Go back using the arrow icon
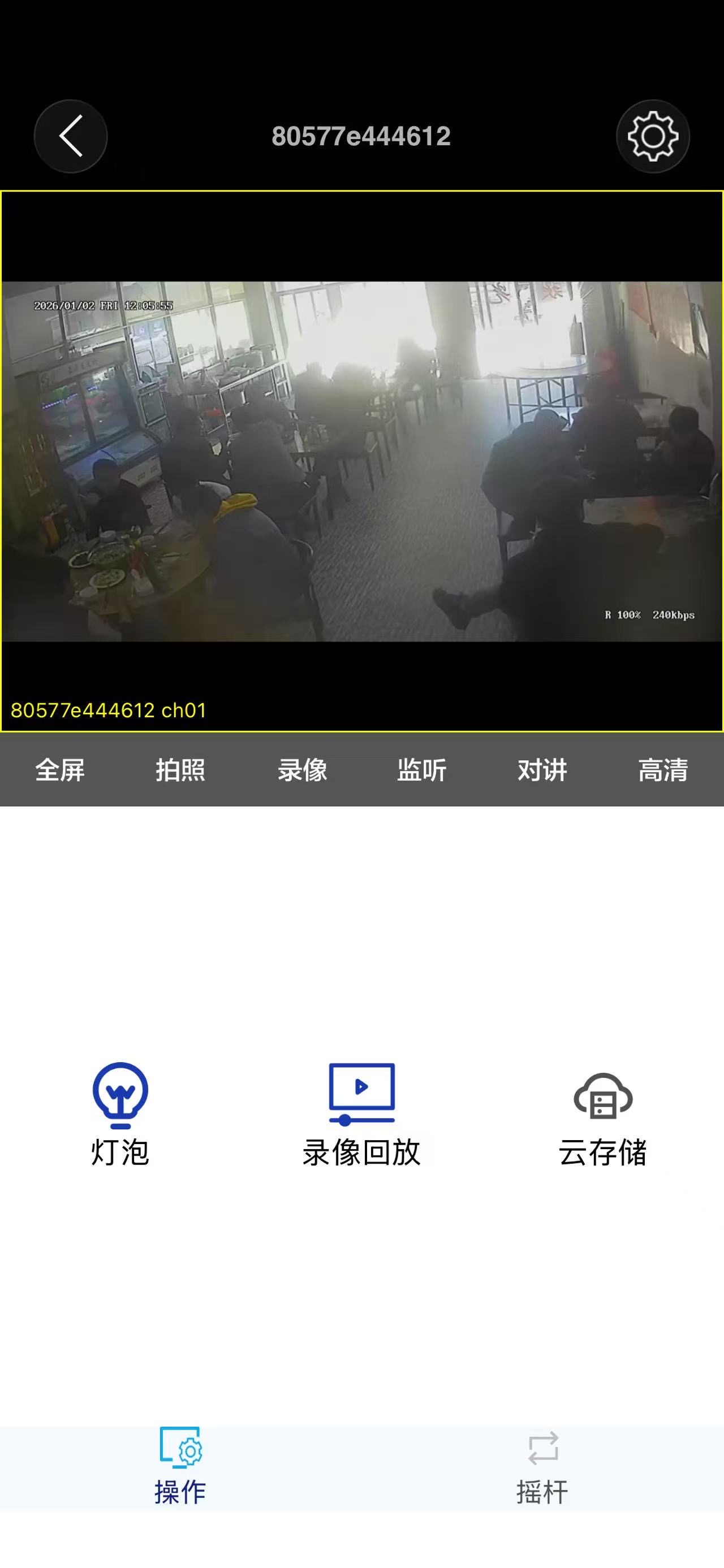The image size is (724, 1568). point(71,136)
